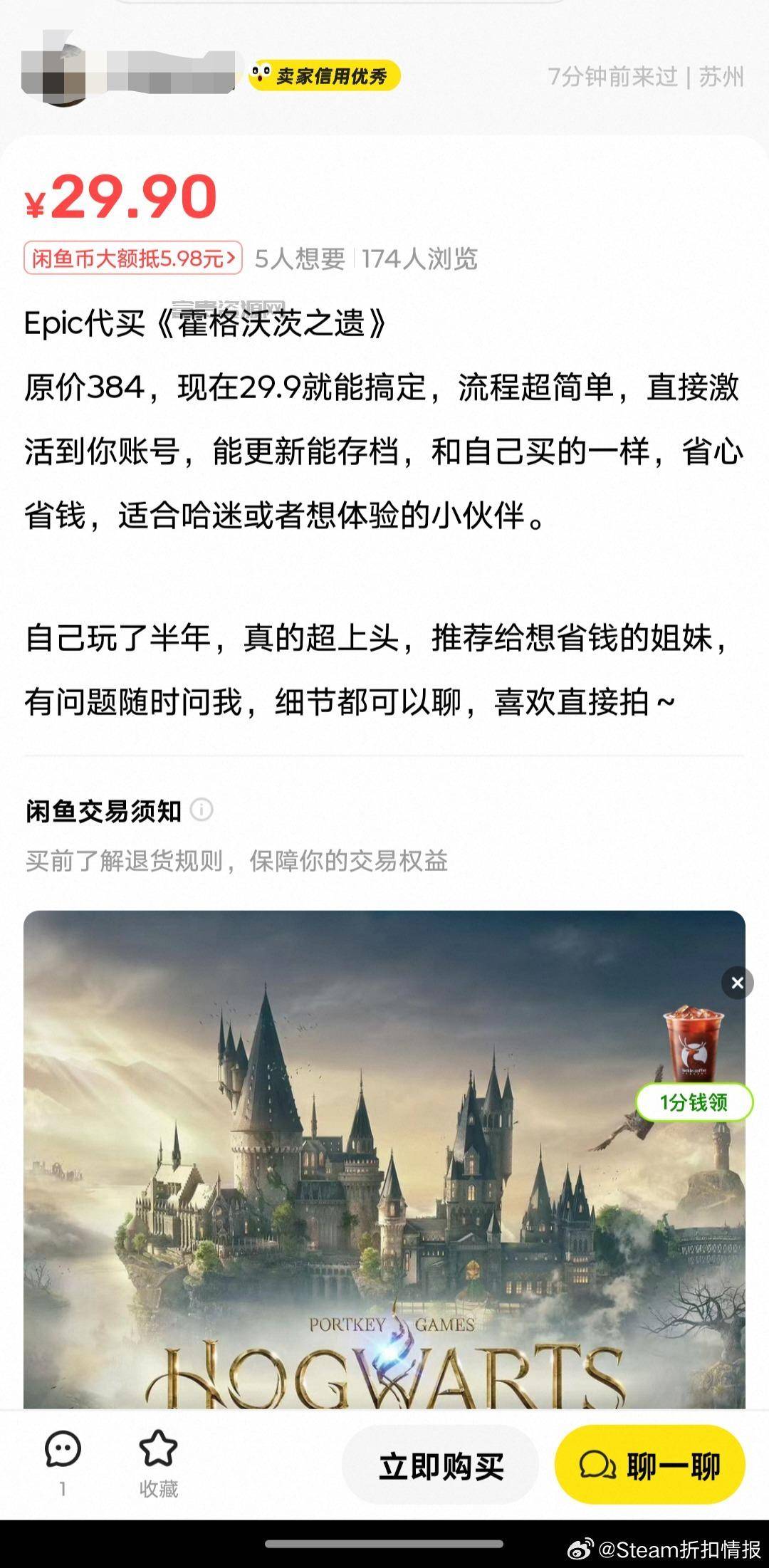Screen dimensions: 769x1568
Task: Open chat with seller via 聊一聊
Action: [649, 1465]
